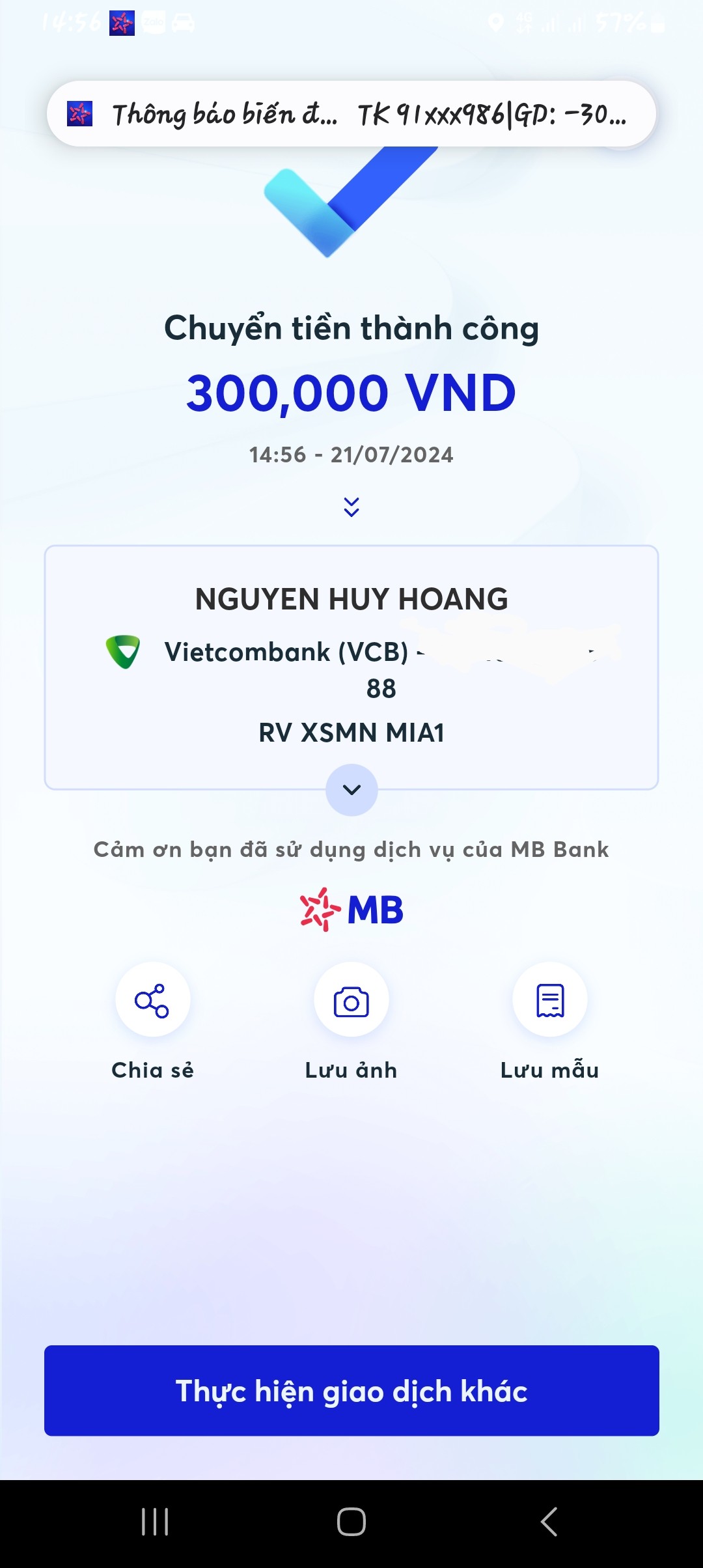This screenshot has height=1568, width=703.
Task: Tap the transfer note RV XSMN MIA1
Action: click(x=351, y=731)
